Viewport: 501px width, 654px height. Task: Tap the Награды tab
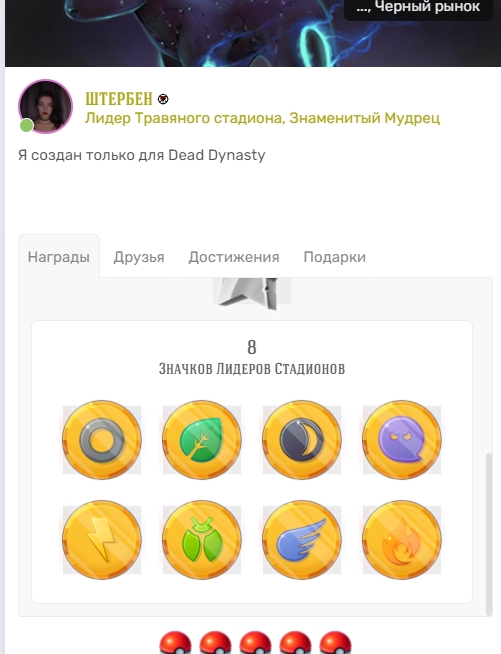tap(59, 257)
